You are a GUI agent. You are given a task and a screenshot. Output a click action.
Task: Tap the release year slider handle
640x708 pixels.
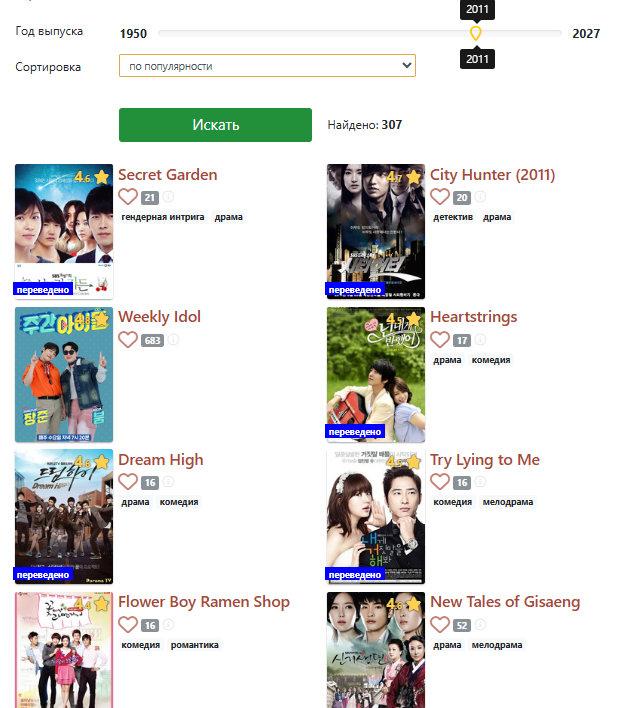click(x=476, y=33)
